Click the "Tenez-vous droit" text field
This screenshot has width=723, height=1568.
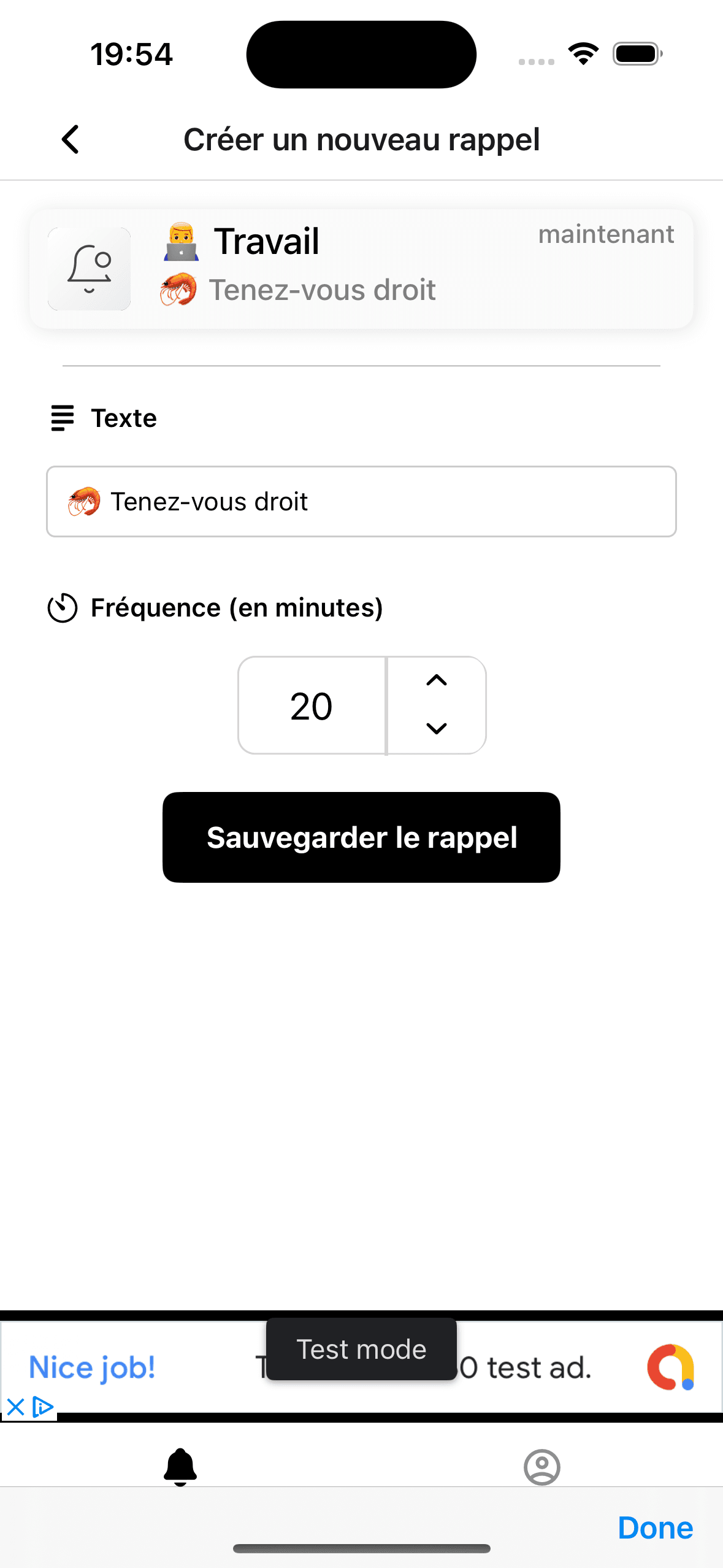coord(361,502)
